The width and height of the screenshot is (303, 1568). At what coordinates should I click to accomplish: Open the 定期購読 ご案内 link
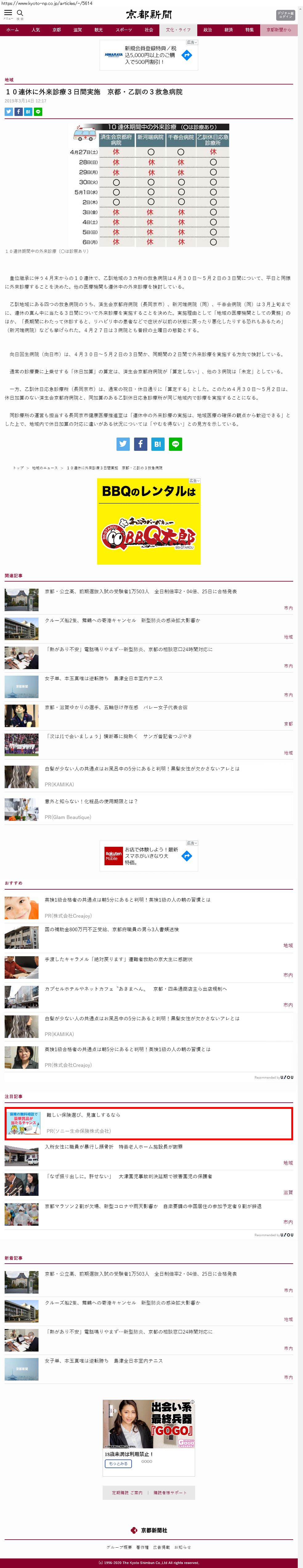click(127, 1492)
